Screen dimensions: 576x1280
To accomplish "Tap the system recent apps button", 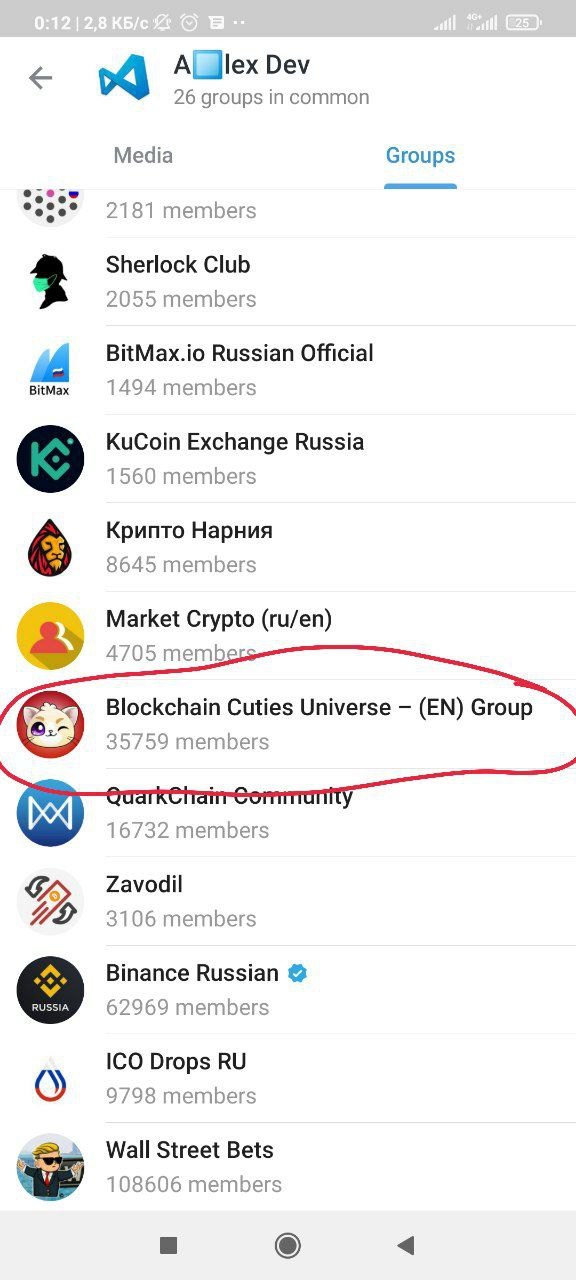I will point(169,1245).
